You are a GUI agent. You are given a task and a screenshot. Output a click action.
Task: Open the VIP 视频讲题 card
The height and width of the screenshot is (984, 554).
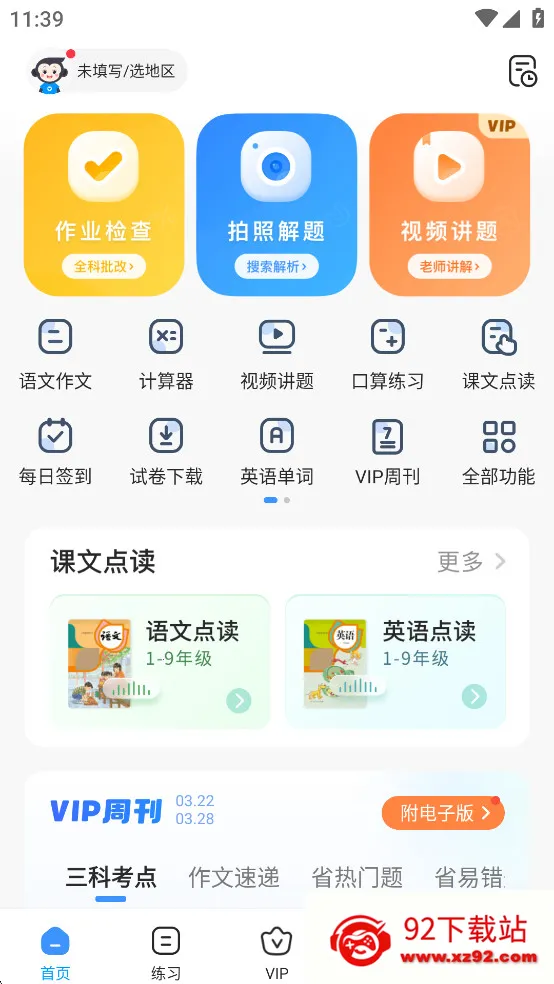coord(449,205)
